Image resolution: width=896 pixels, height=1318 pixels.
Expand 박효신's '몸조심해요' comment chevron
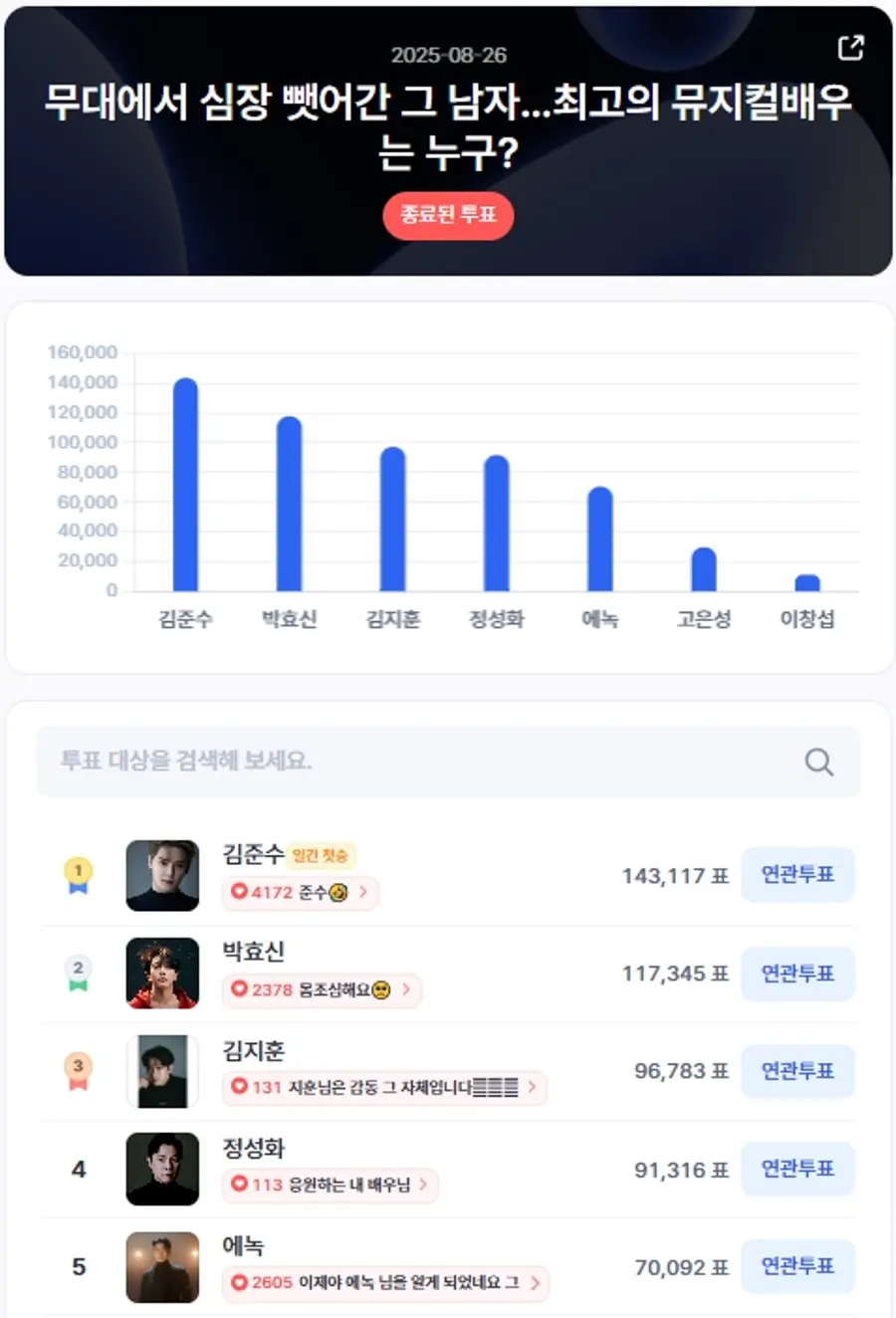408,990
